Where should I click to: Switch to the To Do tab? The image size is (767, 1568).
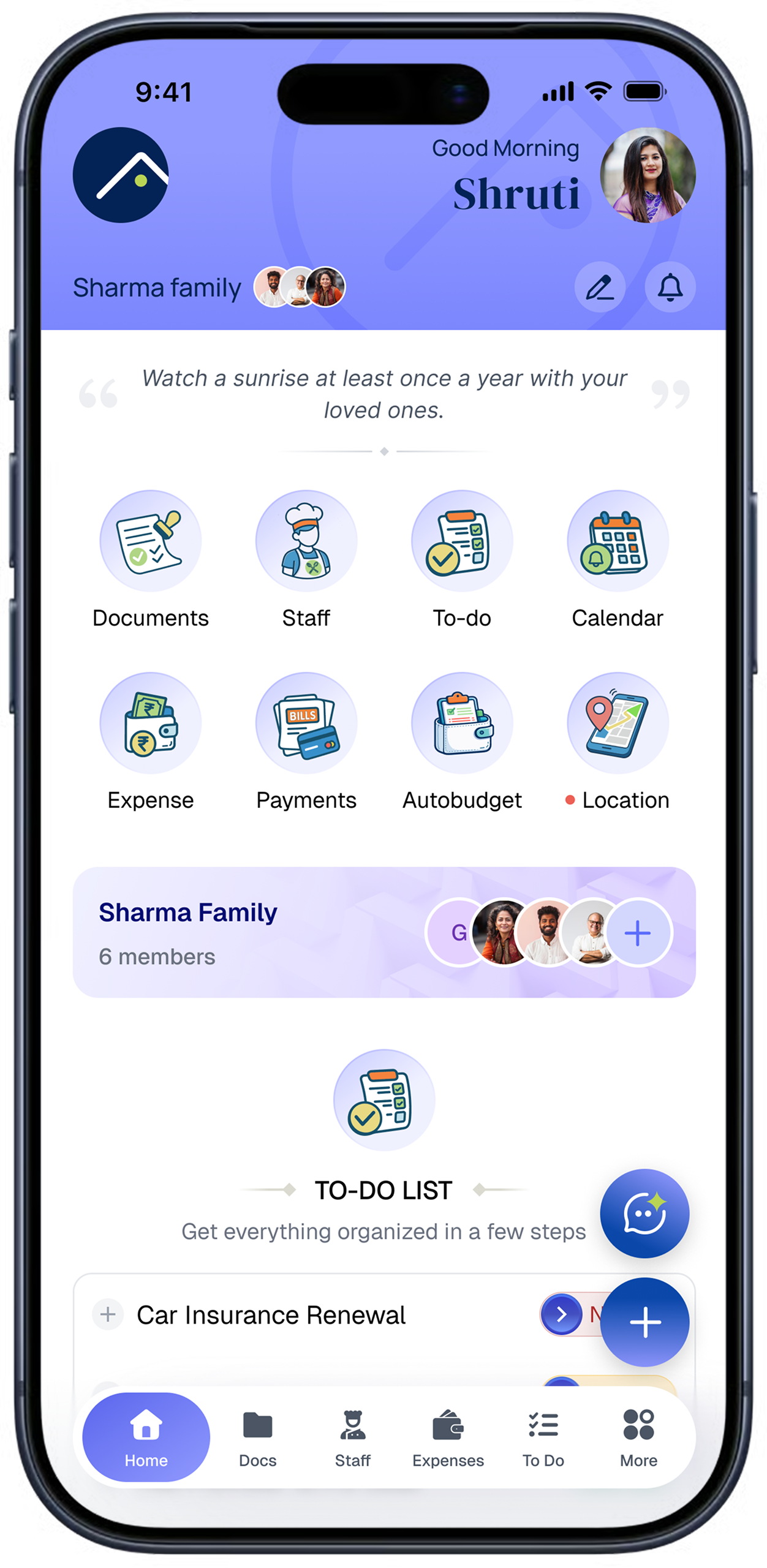[x=543, y=1438]
